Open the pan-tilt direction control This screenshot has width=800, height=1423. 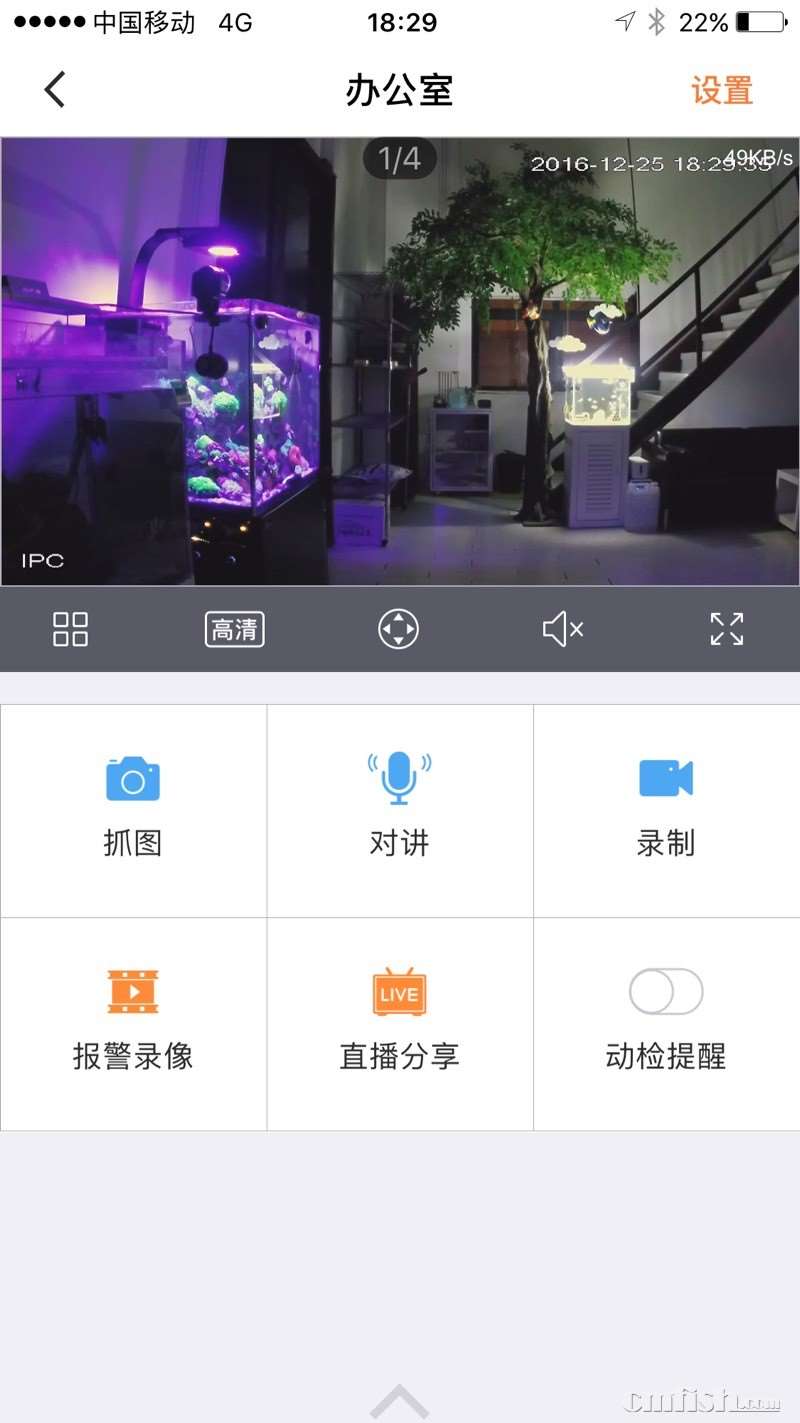click(x=398, y=629)
